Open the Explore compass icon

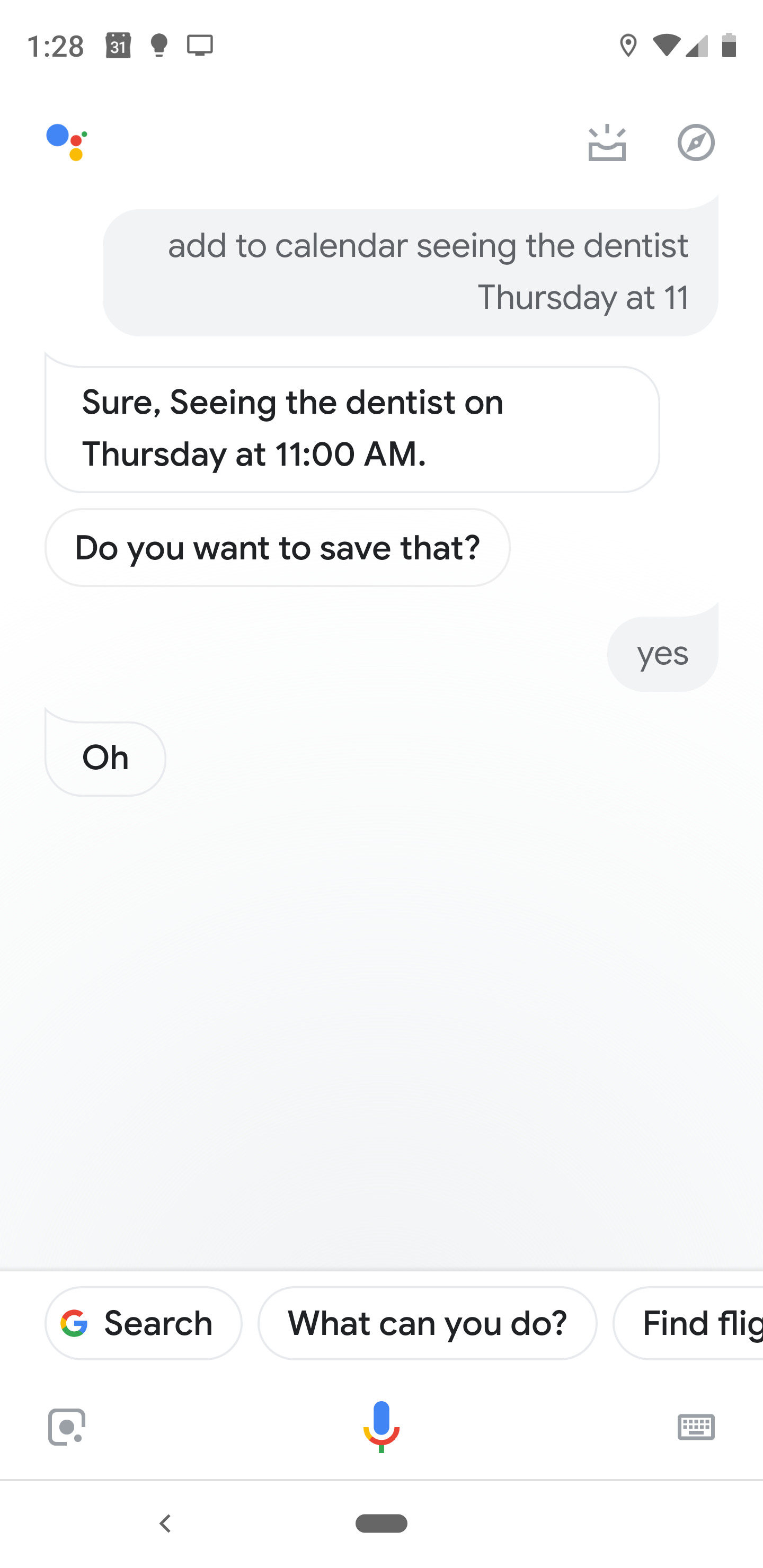695,143
